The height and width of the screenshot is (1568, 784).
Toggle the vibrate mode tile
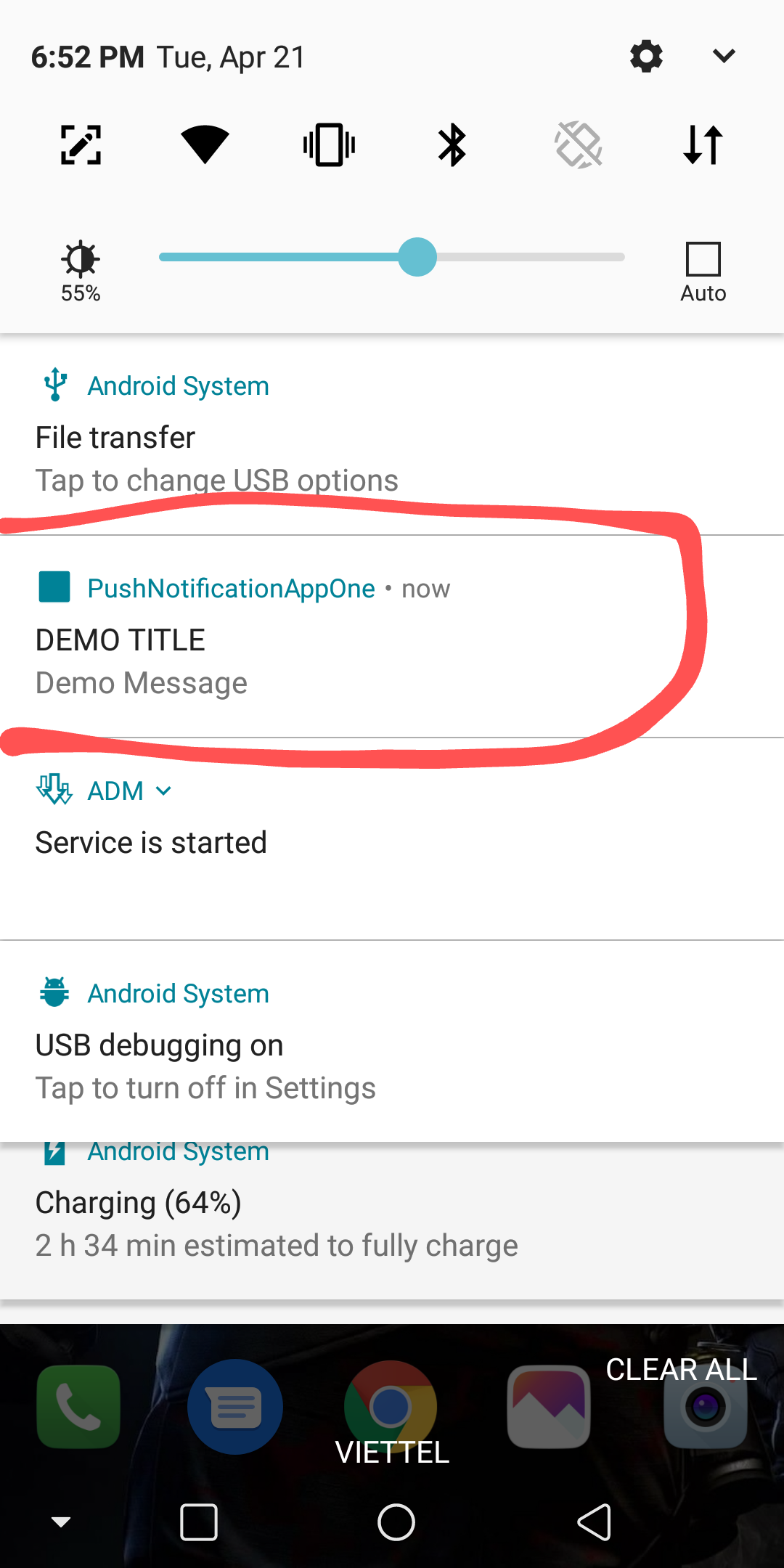[x=329, y=145]
